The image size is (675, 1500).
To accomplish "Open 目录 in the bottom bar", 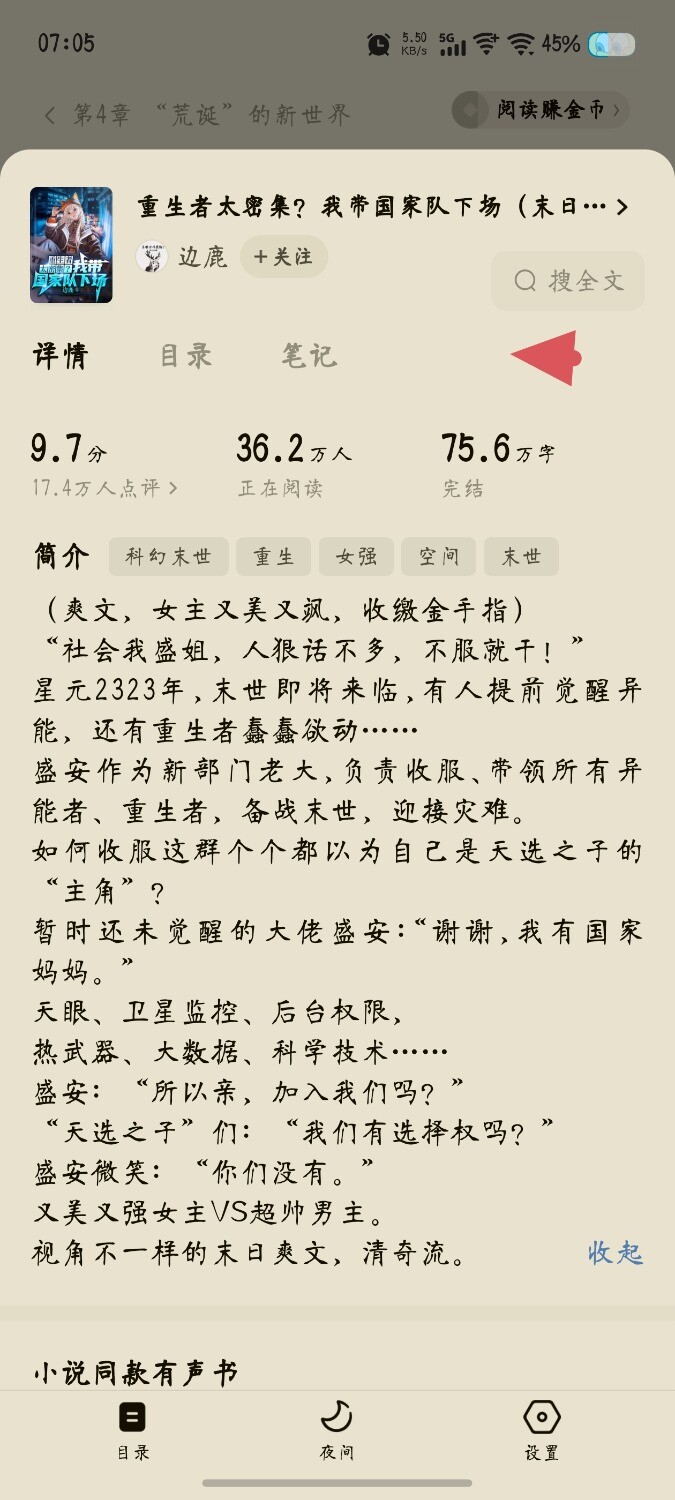I will (x=133, y=1430).
